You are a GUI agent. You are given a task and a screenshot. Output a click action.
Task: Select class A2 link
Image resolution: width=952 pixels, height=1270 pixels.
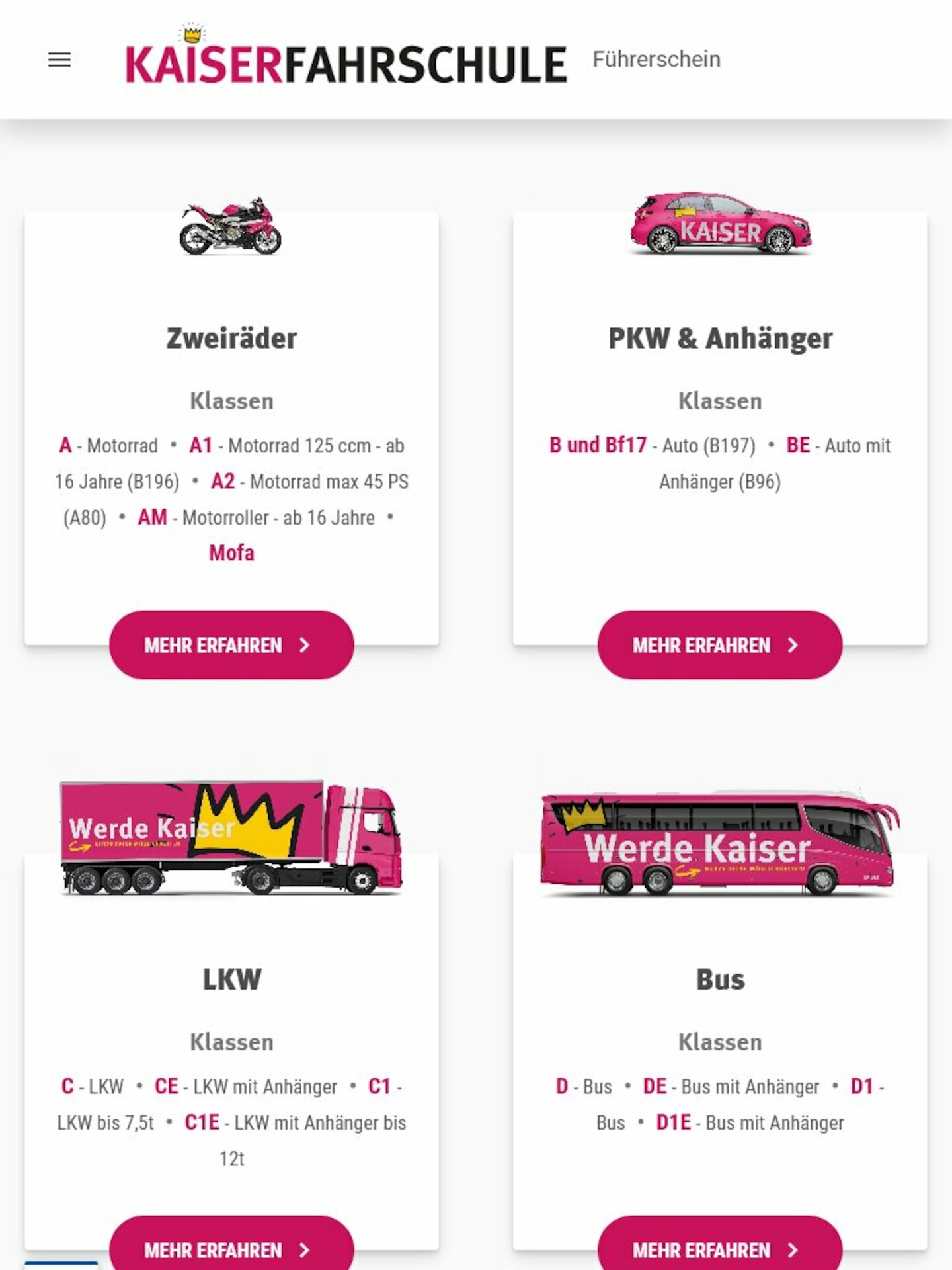[223, 481]
